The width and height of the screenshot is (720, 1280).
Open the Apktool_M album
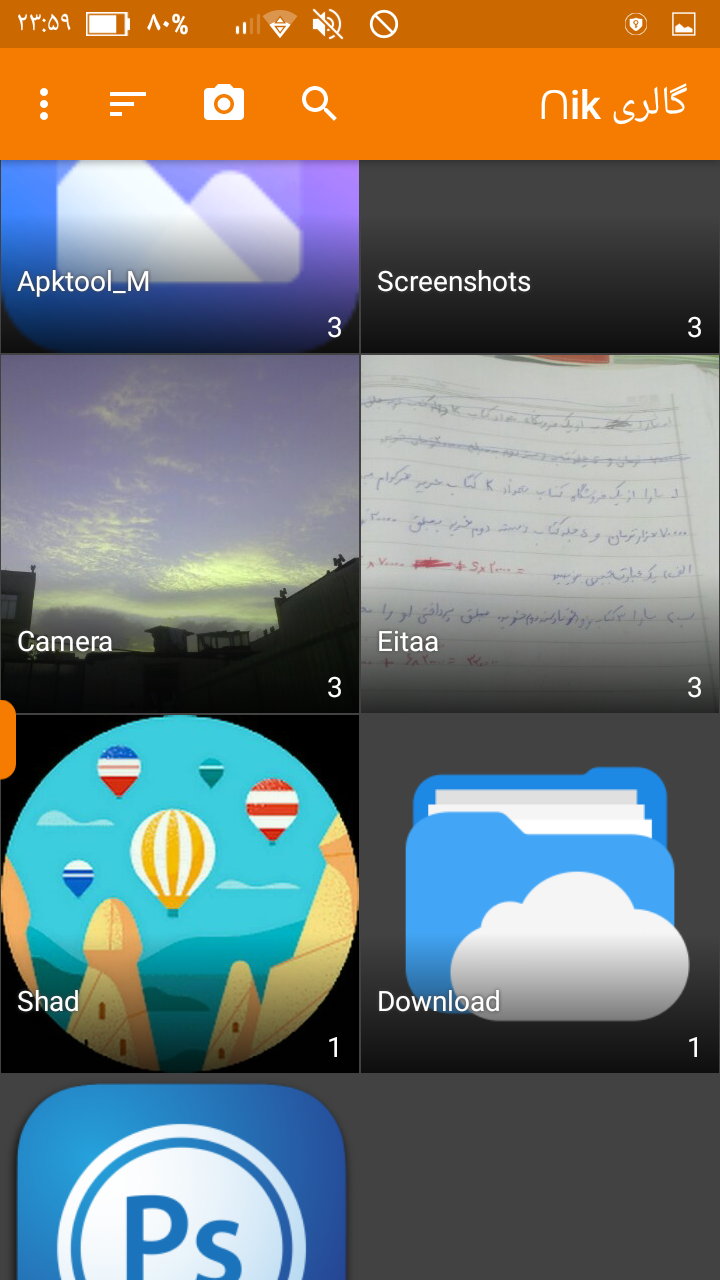click(180, 256)
